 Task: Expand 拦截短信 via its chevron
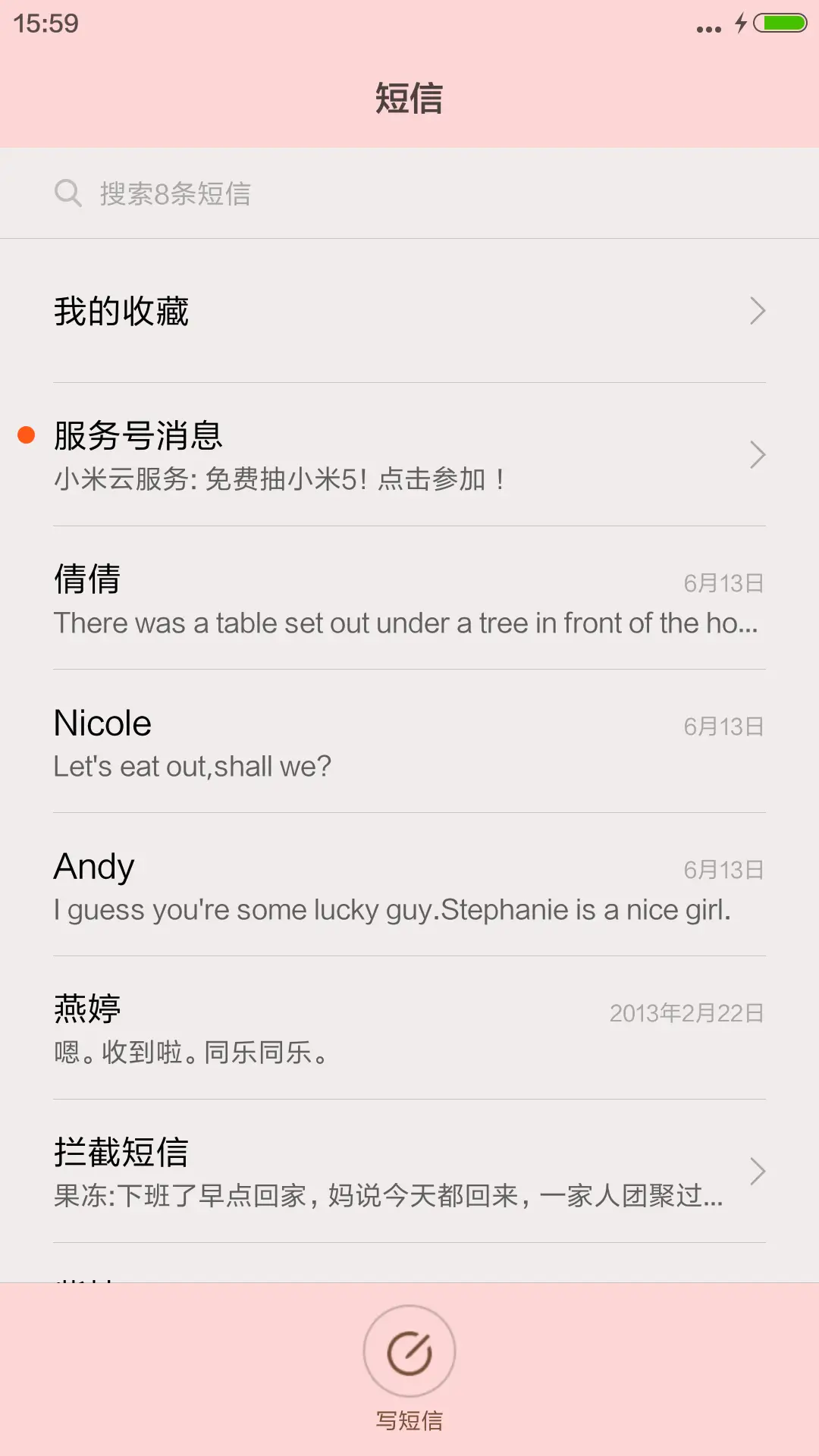click(757, 1172)
